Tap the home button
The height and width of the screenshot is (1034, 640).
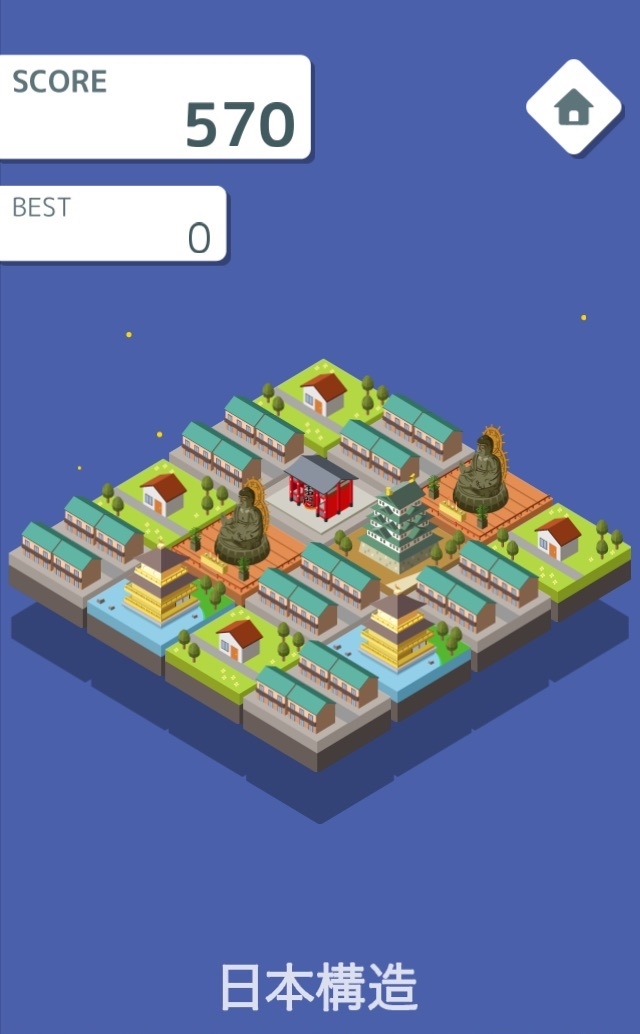tap(574, 108)
